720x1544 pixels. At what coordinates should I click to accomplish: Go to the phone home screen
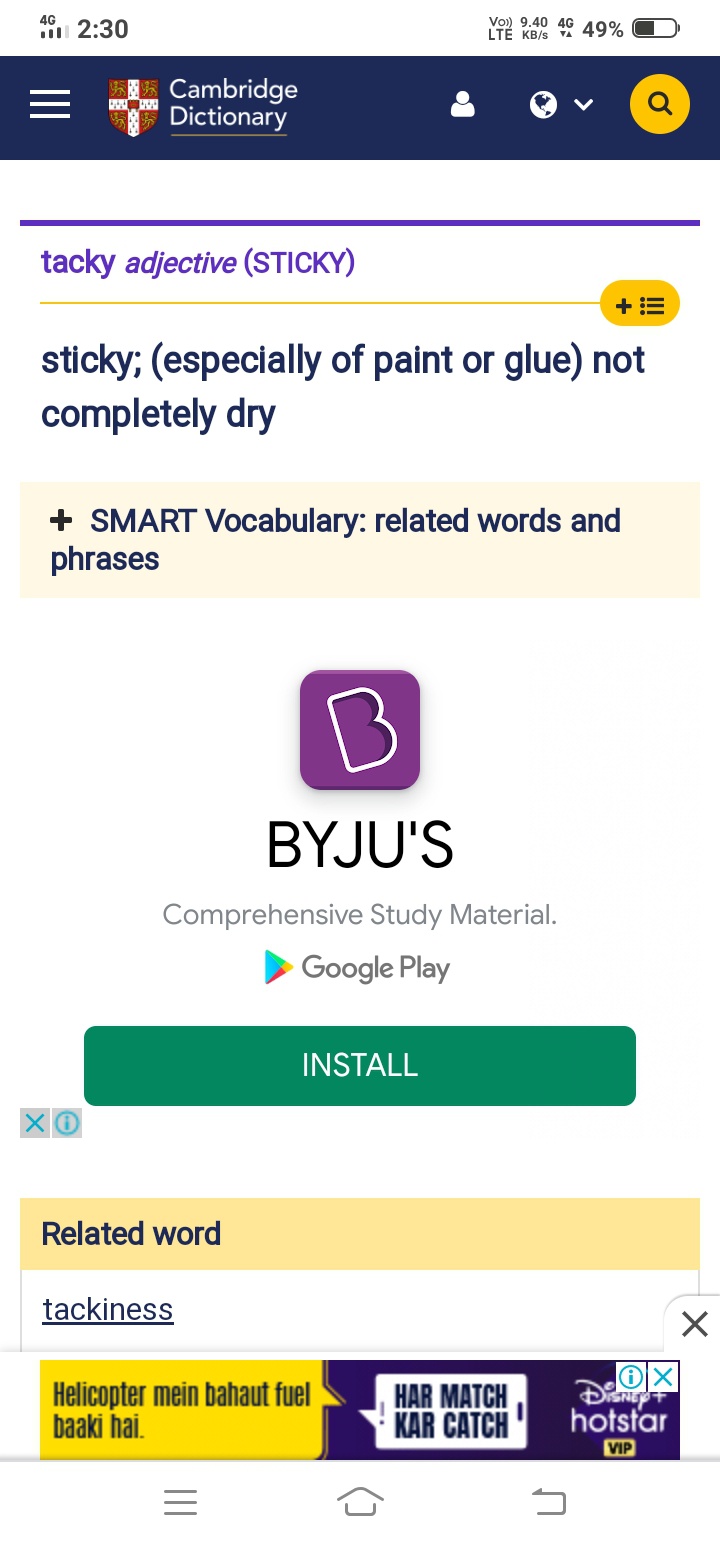click(360, 1501)
